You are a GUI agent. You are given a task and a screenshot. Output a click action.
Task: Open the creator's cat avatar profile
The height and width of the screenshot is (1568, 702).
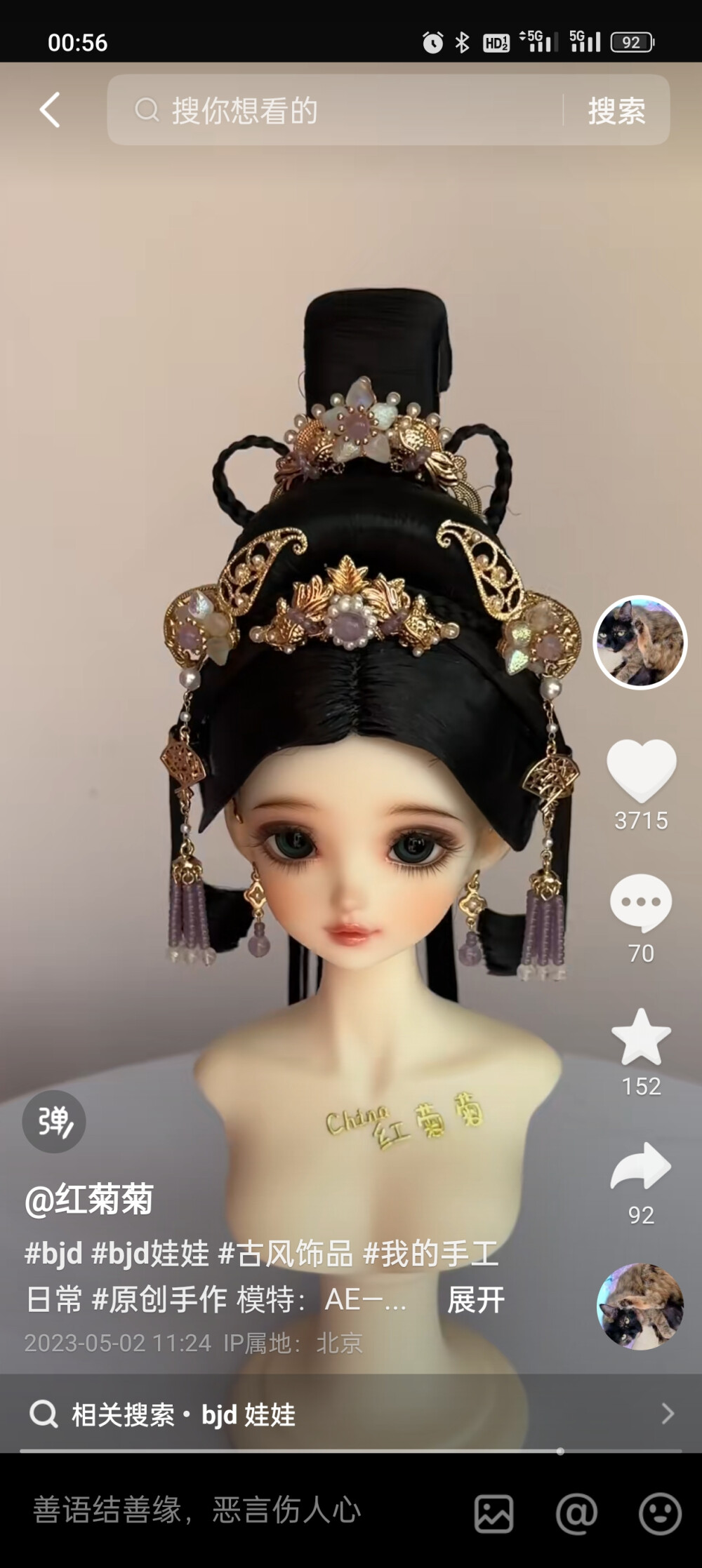point(640,642)
